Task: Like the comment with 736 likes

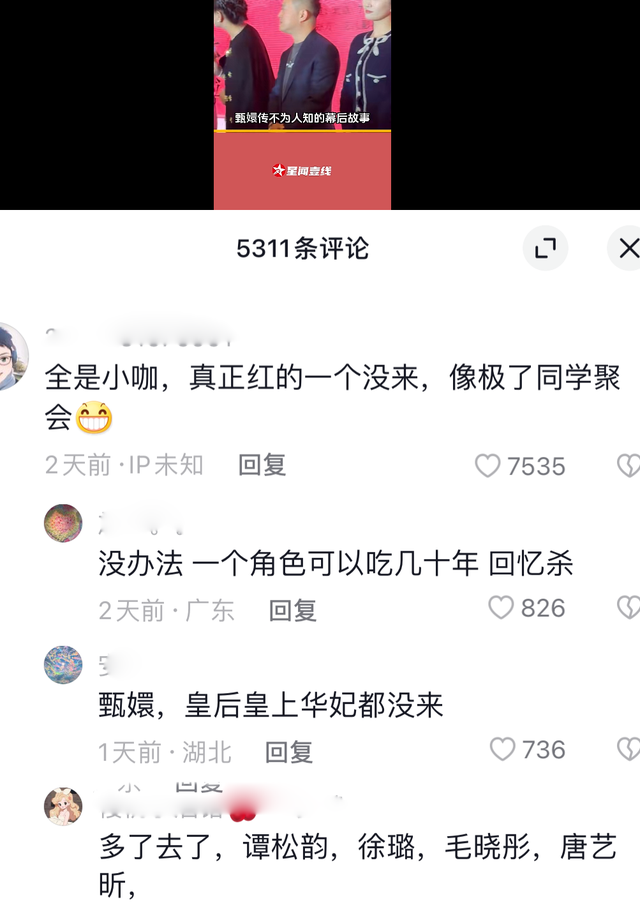Action: click(503, 750)
